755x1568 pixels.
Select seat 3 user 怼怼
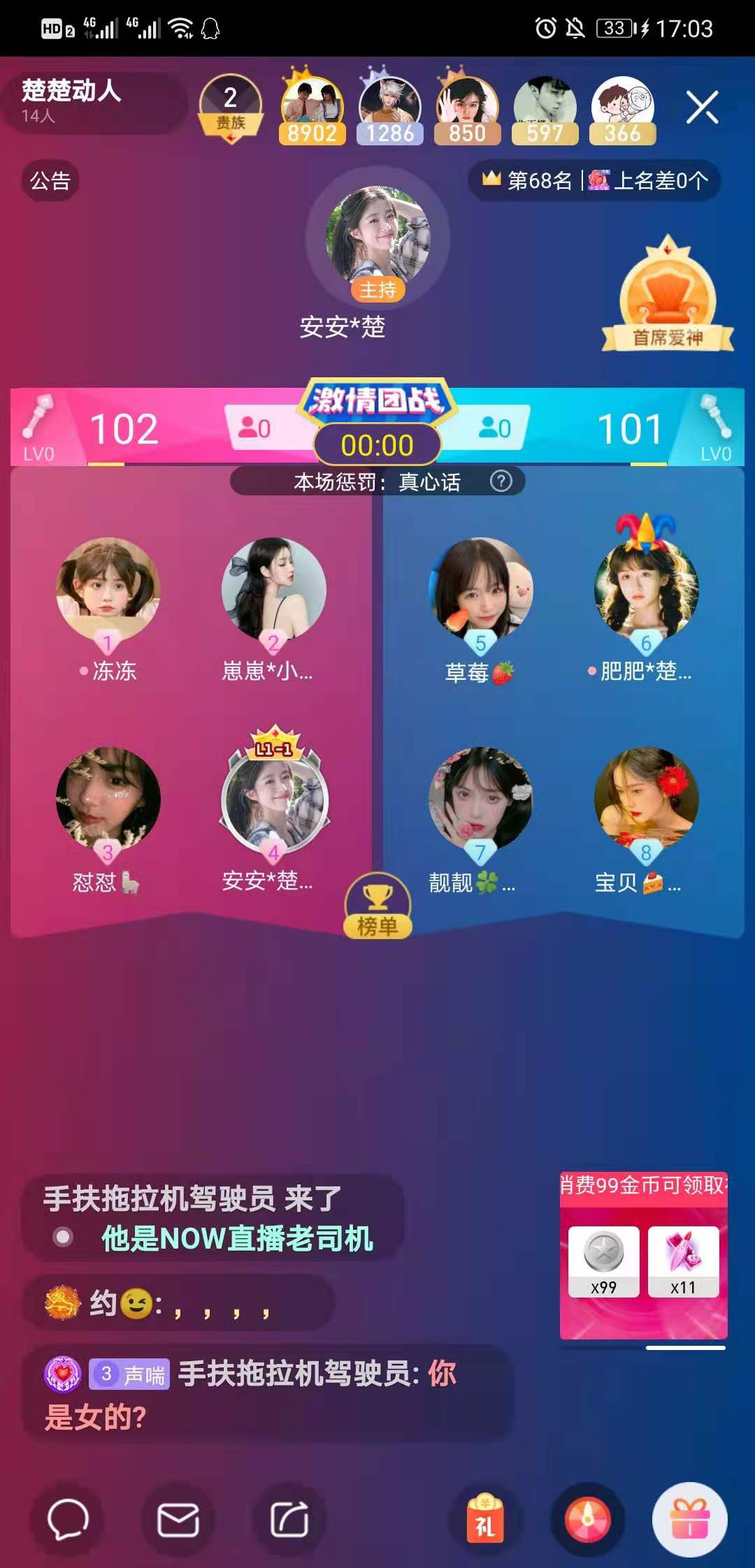tap(108, 799)
